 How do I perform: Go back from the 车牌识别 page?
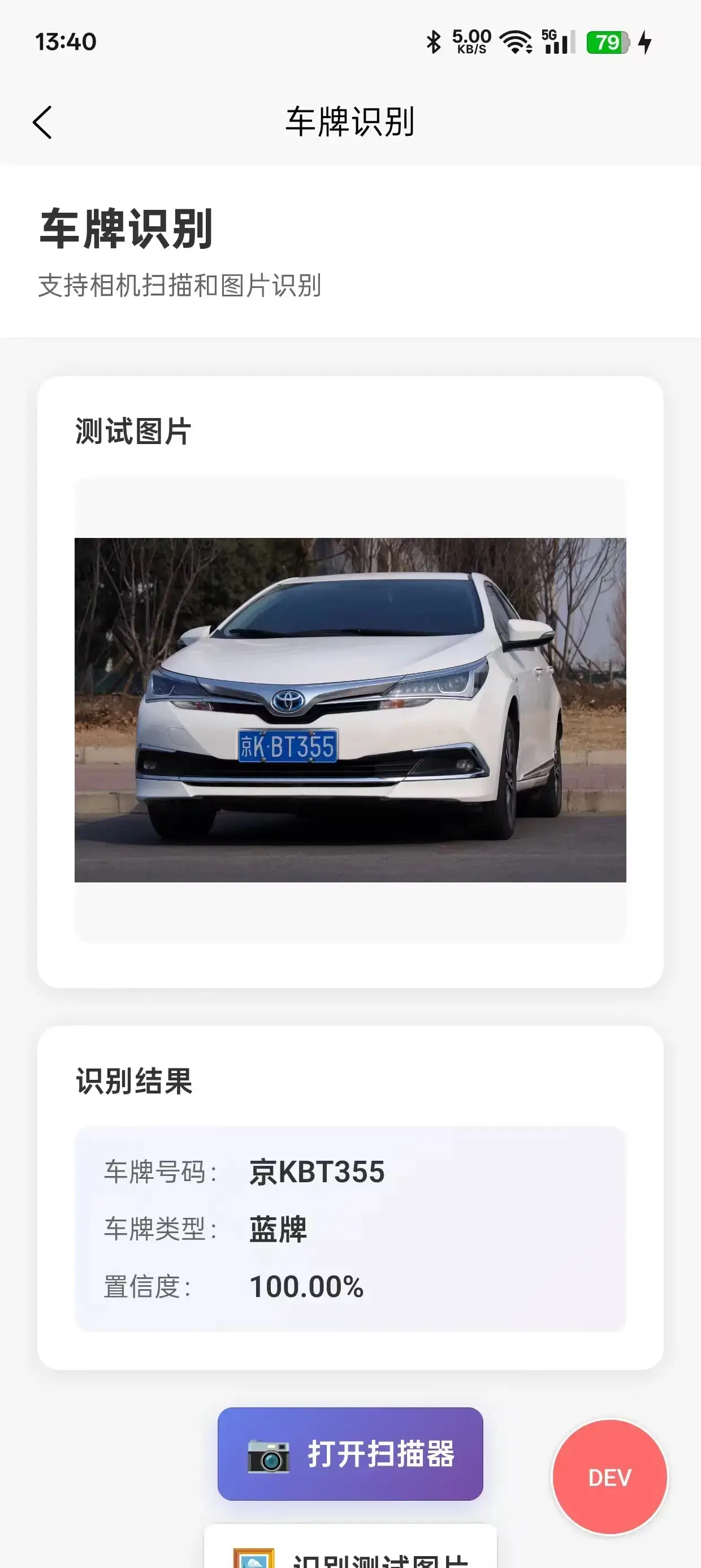tap(42, 122)
